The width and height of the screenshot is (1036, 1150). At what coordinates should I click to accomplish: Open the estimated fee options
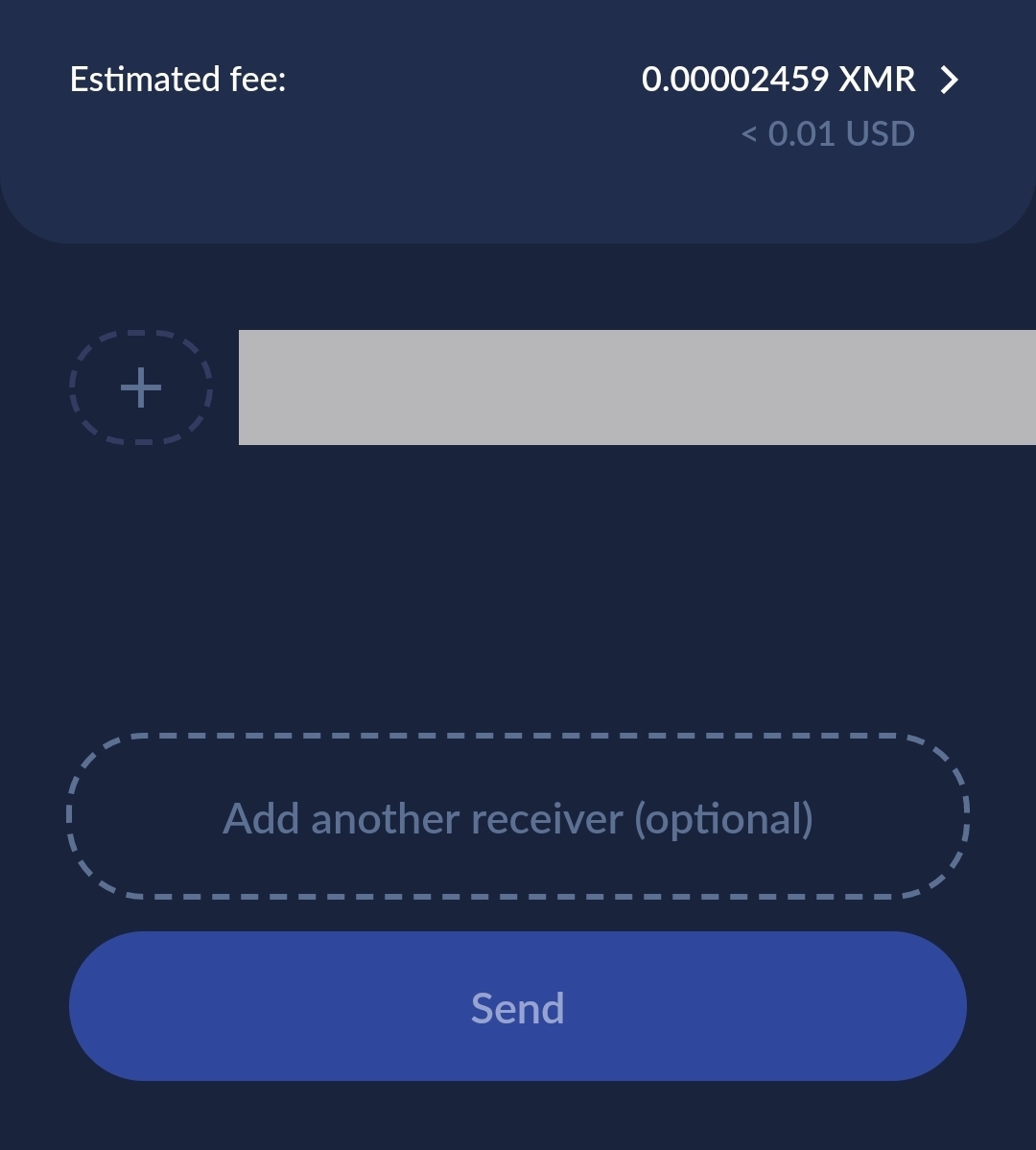(948, 81)
